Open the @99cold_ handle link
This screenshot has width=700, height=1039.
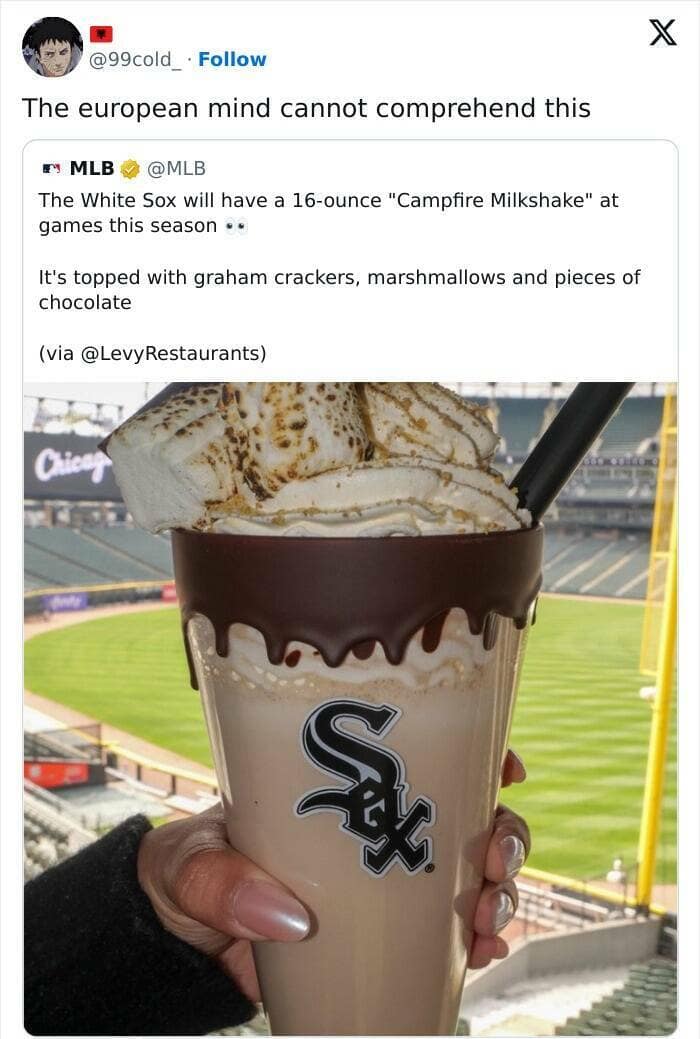pos(138,59)
